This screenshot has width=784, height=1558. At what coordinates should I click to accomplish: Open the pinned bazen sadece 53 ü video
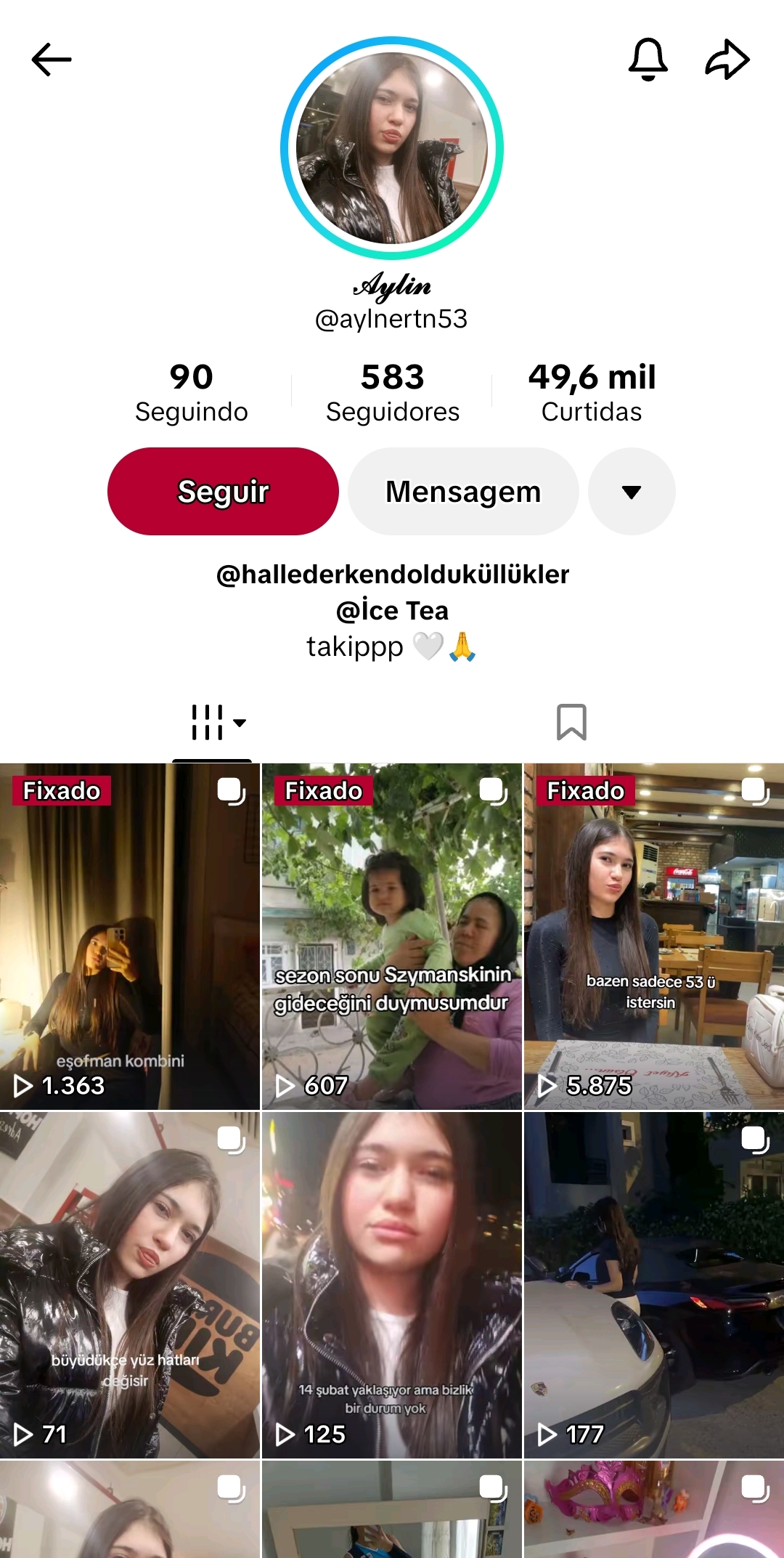point(653,937)
